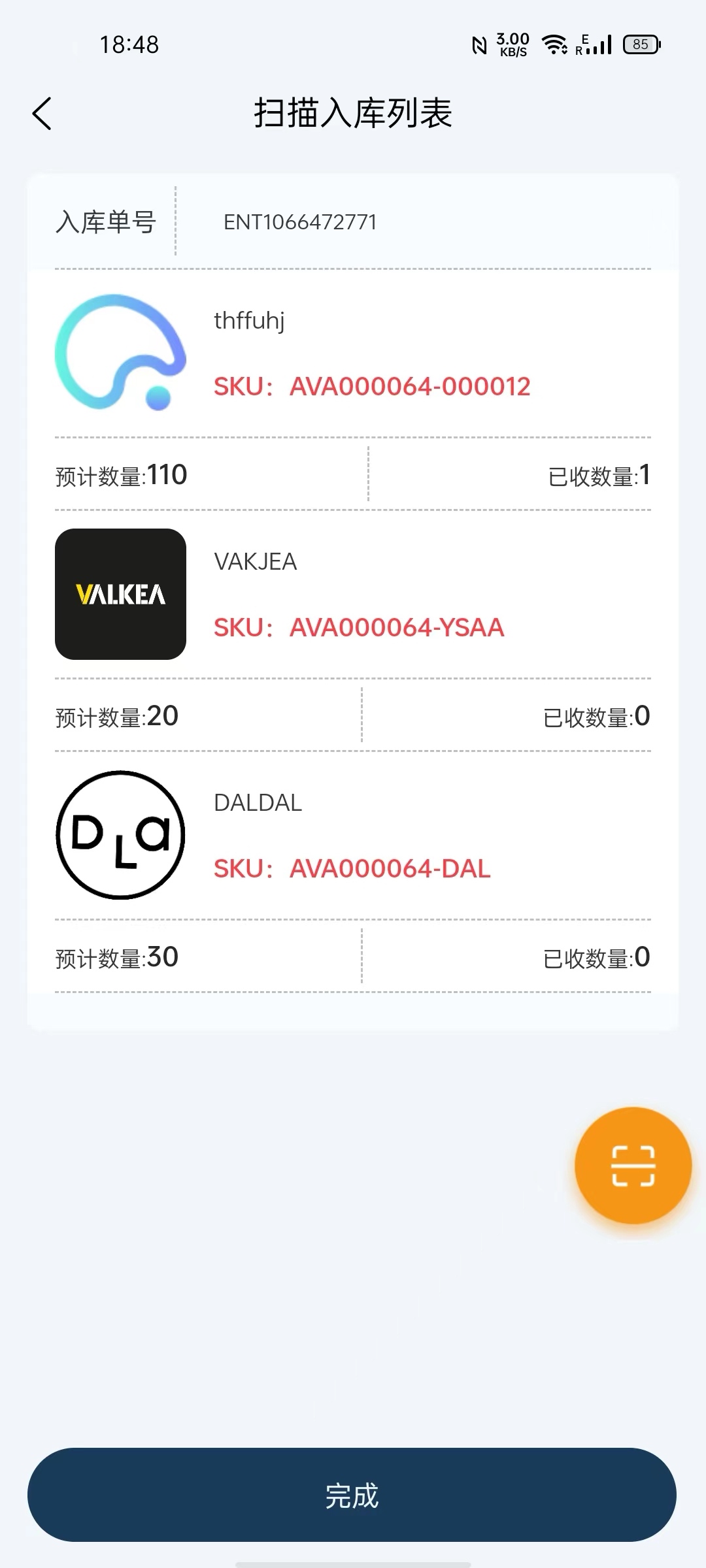This screenshot has height=1568, width=706.
Task: Tap the 完成 button
Action: (x=352, y=1495)
